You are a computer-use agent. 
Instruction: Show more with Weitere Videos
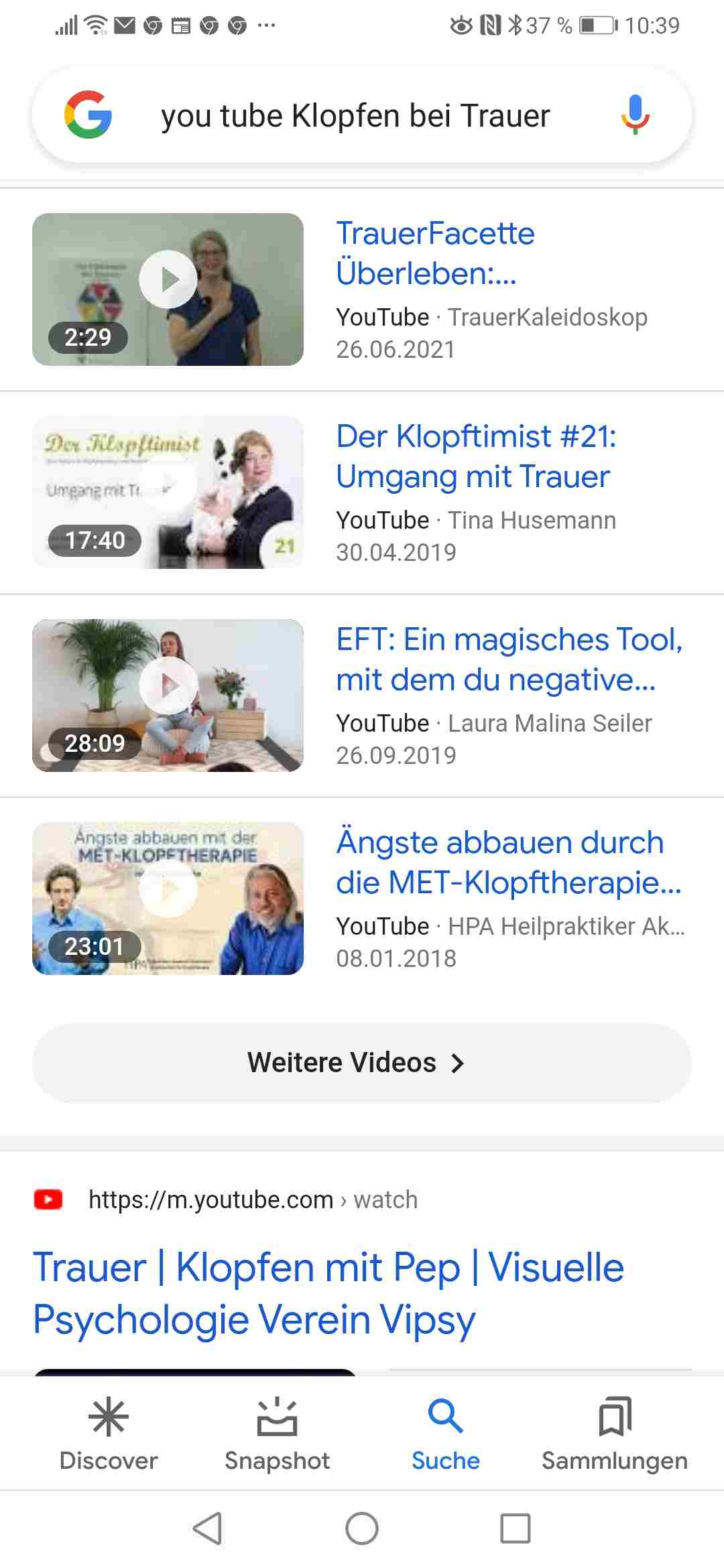click(361, 1063)
